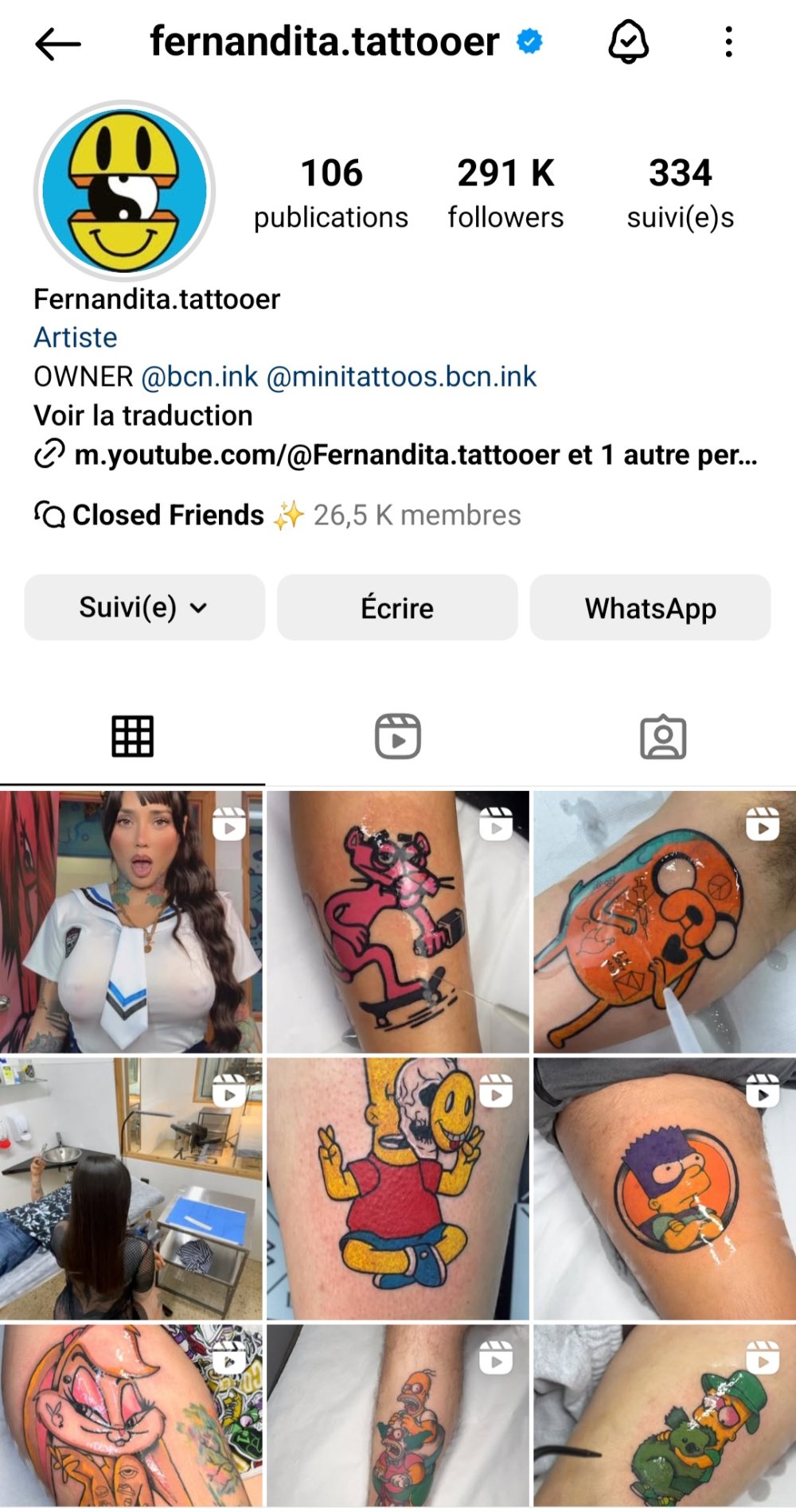
Task: Open the @minitattoos.bcn.ink mention
Action: coord(401,376)
